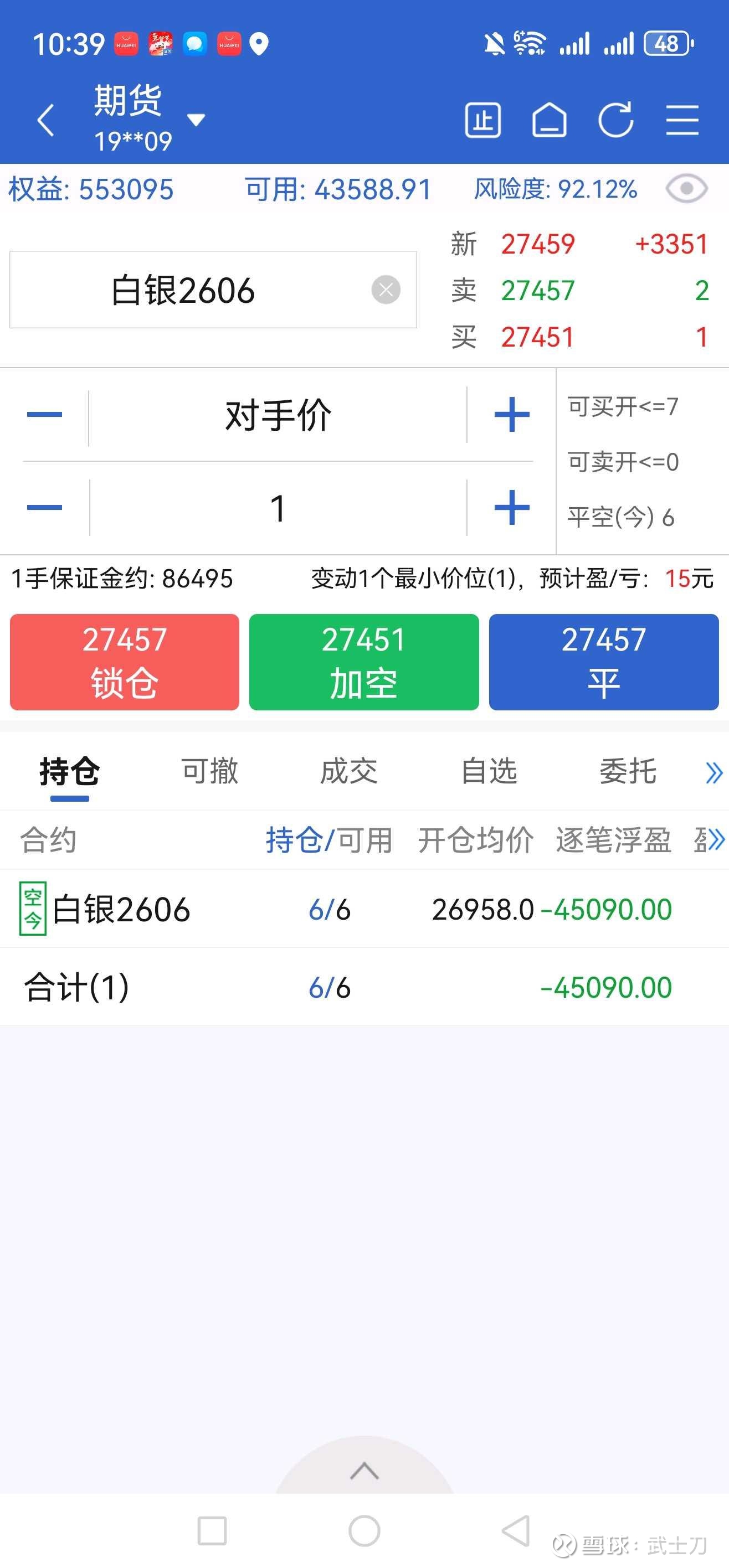This screenshot has width=729, height=1568.
Task: Expand the 期货 account dropdown
Action: 196,120
